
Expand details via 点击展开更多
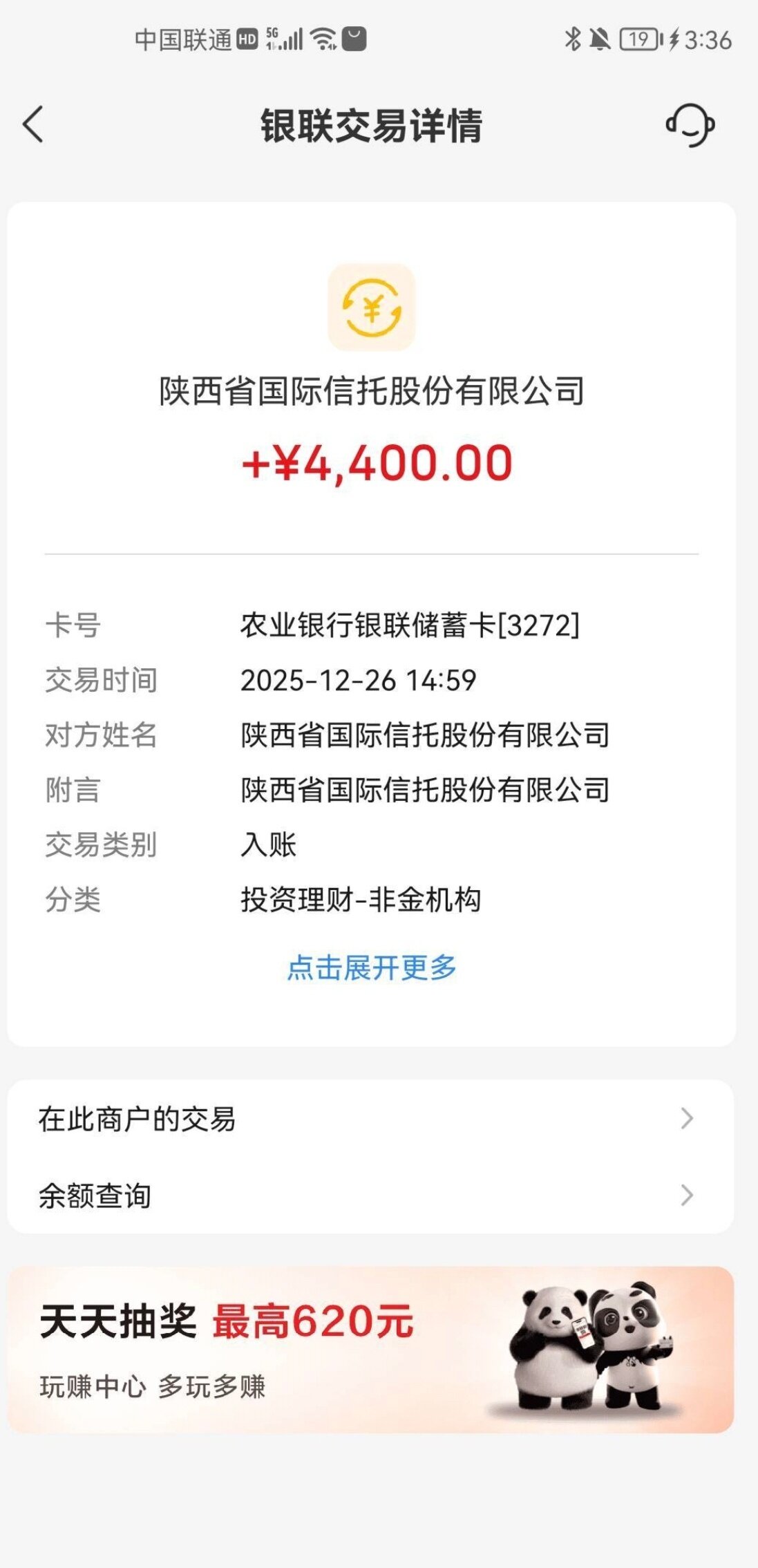[x=372, y=967]
